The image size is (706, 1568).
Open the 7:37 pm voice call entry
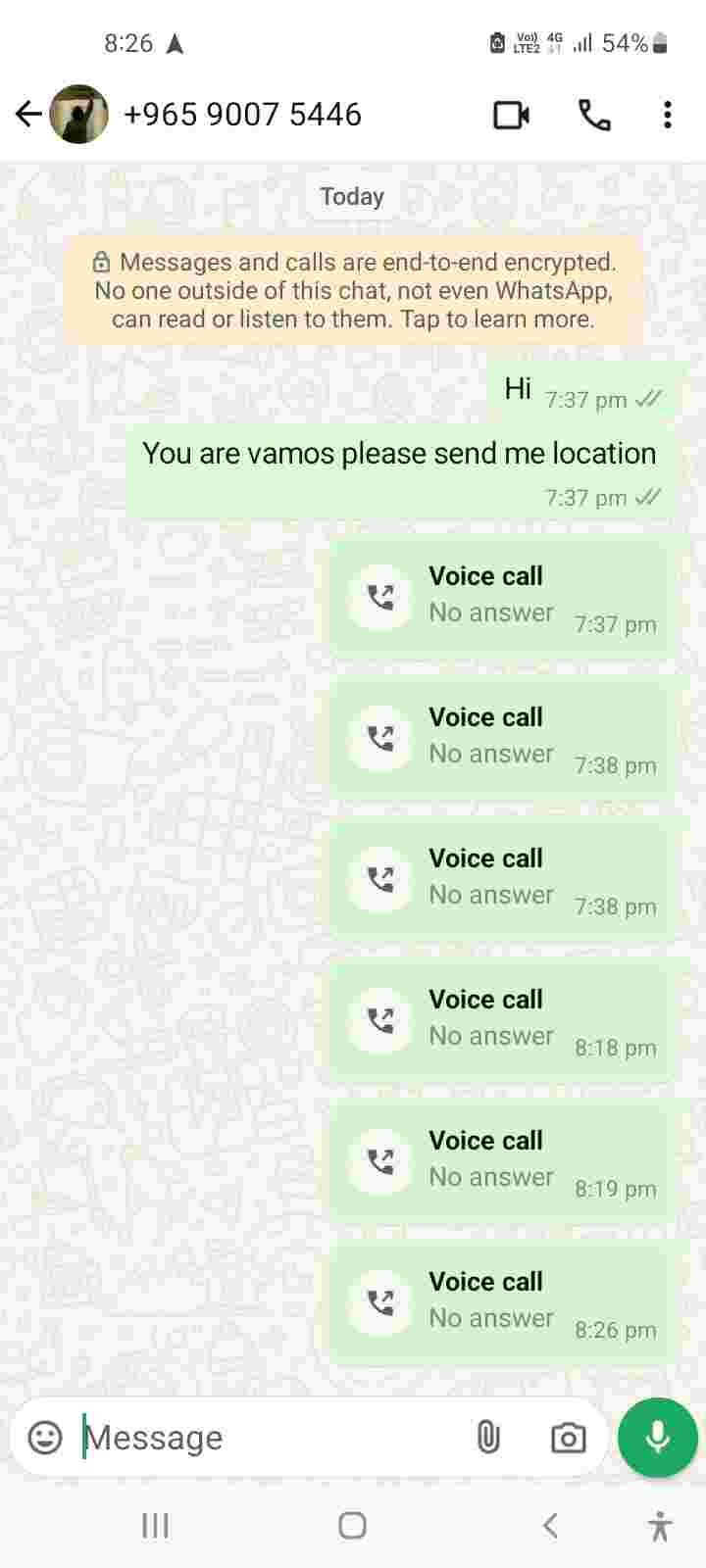pos(502,597)
